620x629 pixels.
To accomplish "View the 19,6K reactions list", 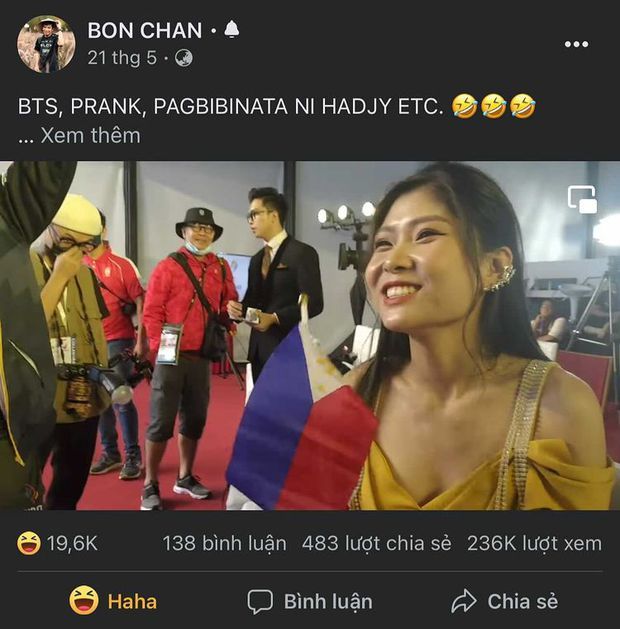I will tap(58, 543).
